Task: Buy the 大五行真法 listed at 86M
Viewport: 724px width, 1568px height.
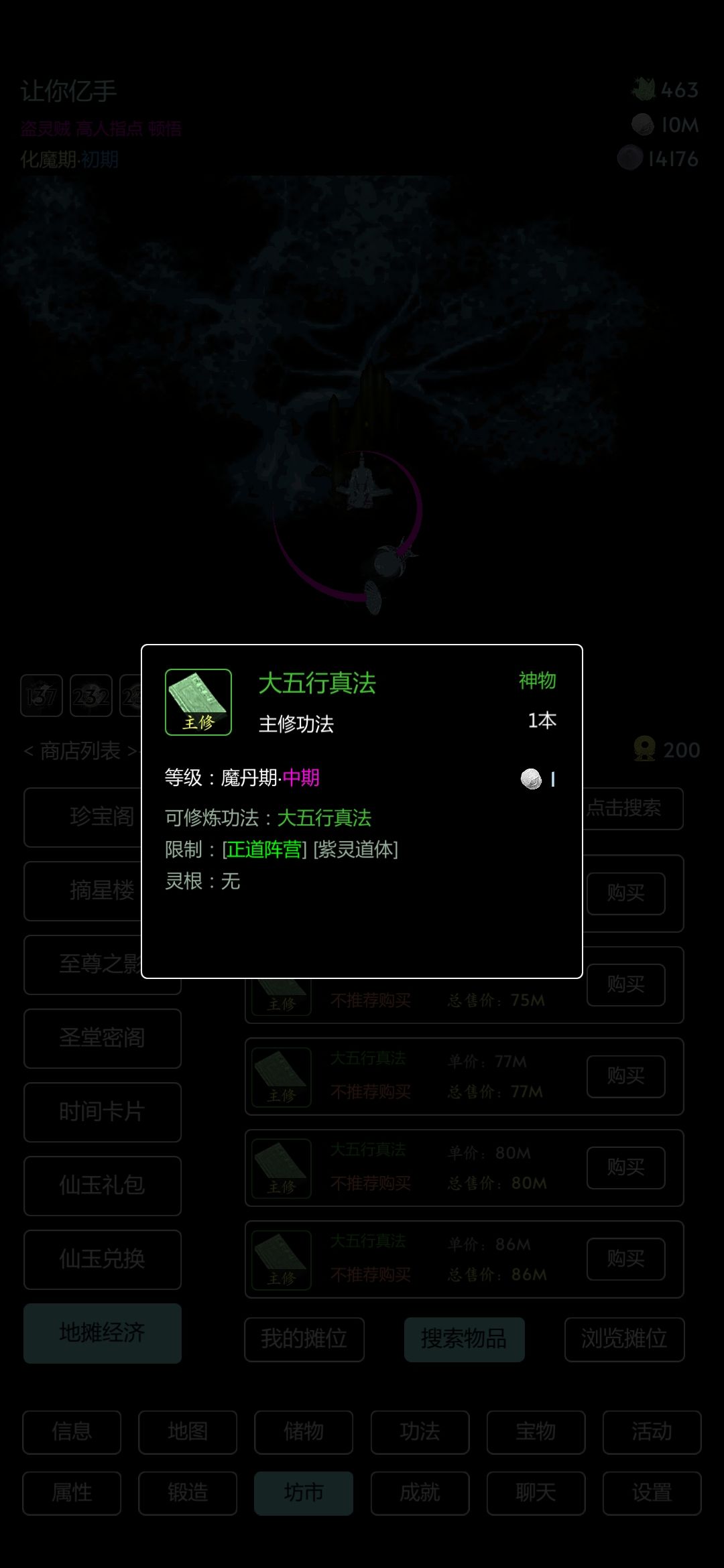Action: point(626,1259)
